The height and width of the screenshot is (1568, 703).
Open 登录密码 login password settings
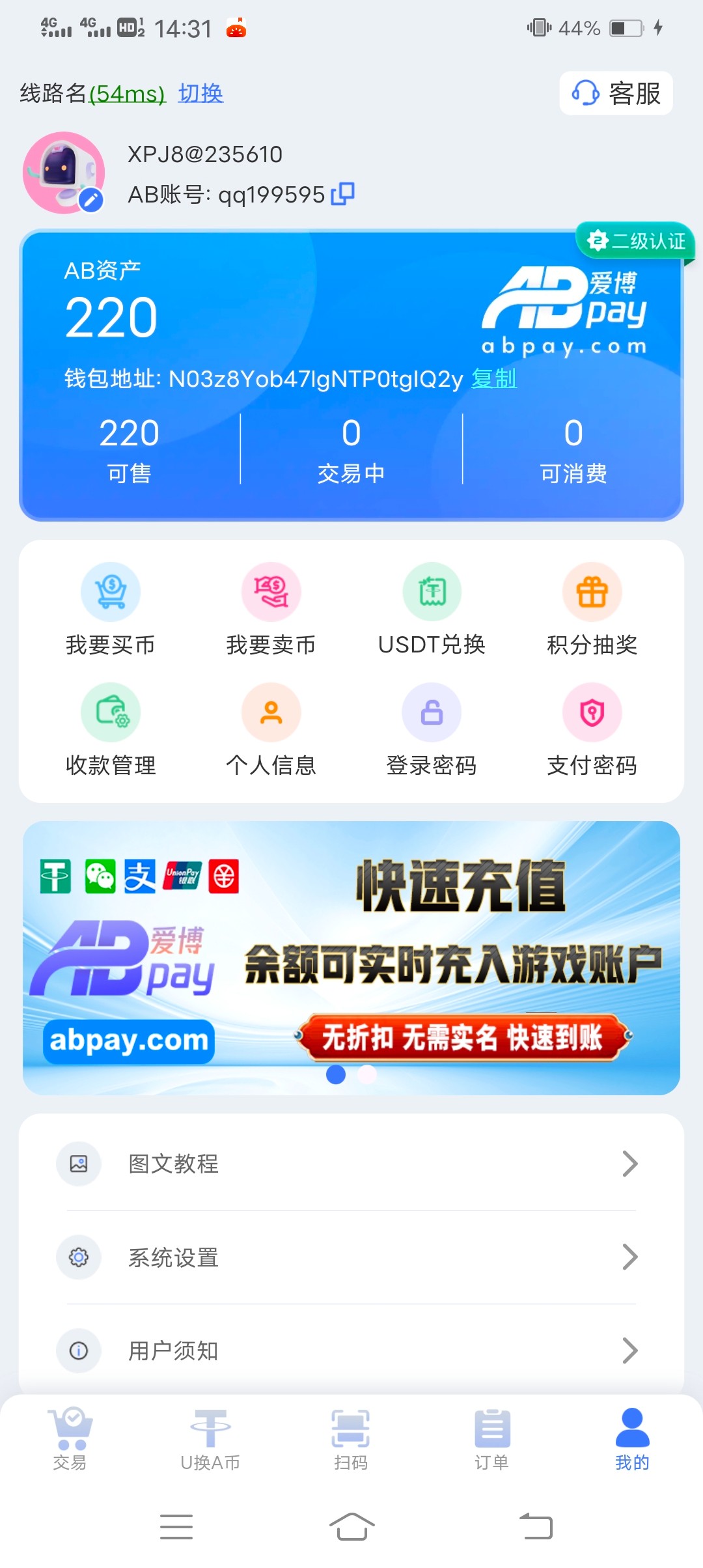tap(432, 729)
